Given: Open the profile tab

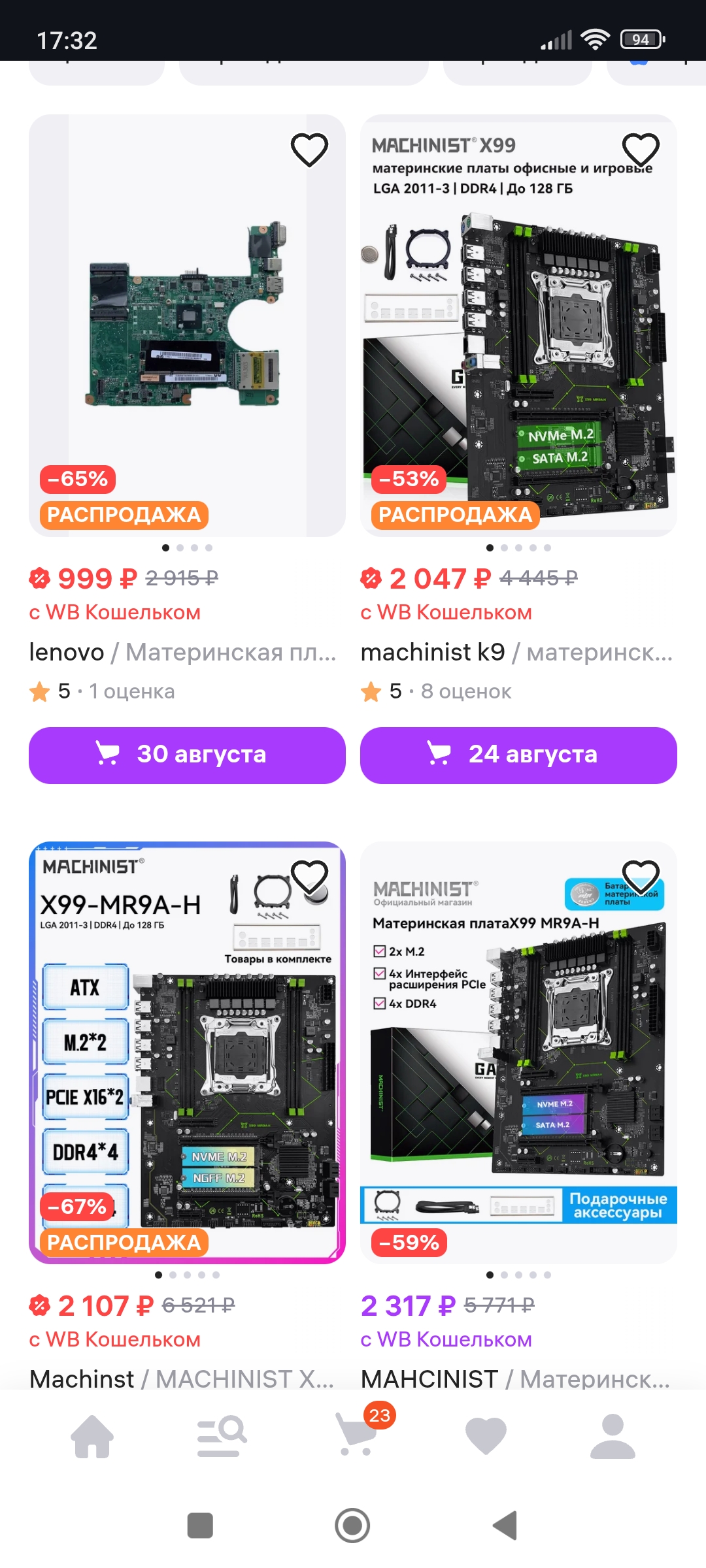Looking at the screenshot, I should [x=613, y=1436].
